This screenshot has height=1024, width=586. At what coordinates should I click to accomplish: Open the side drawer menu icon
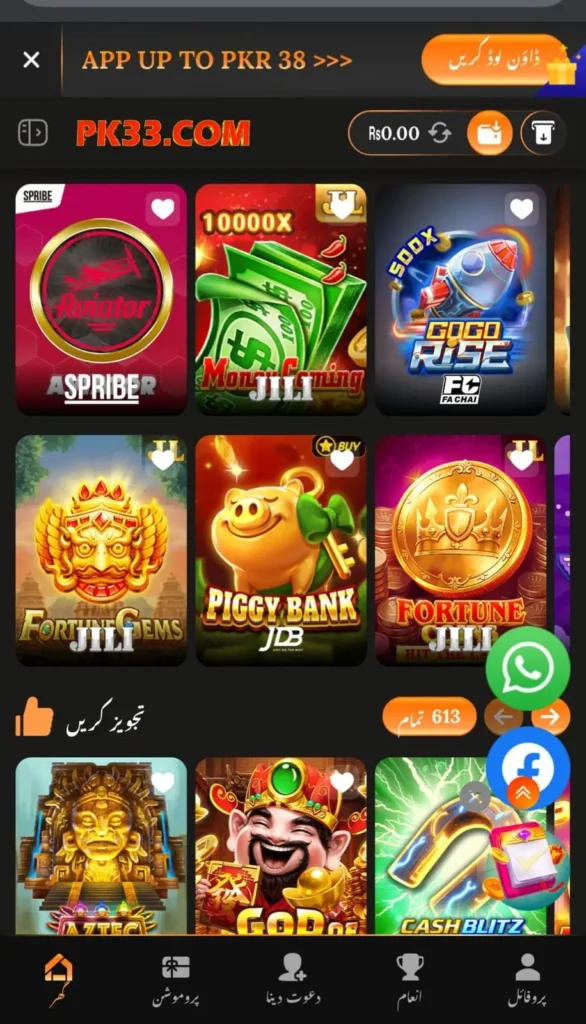coord(33,133)
